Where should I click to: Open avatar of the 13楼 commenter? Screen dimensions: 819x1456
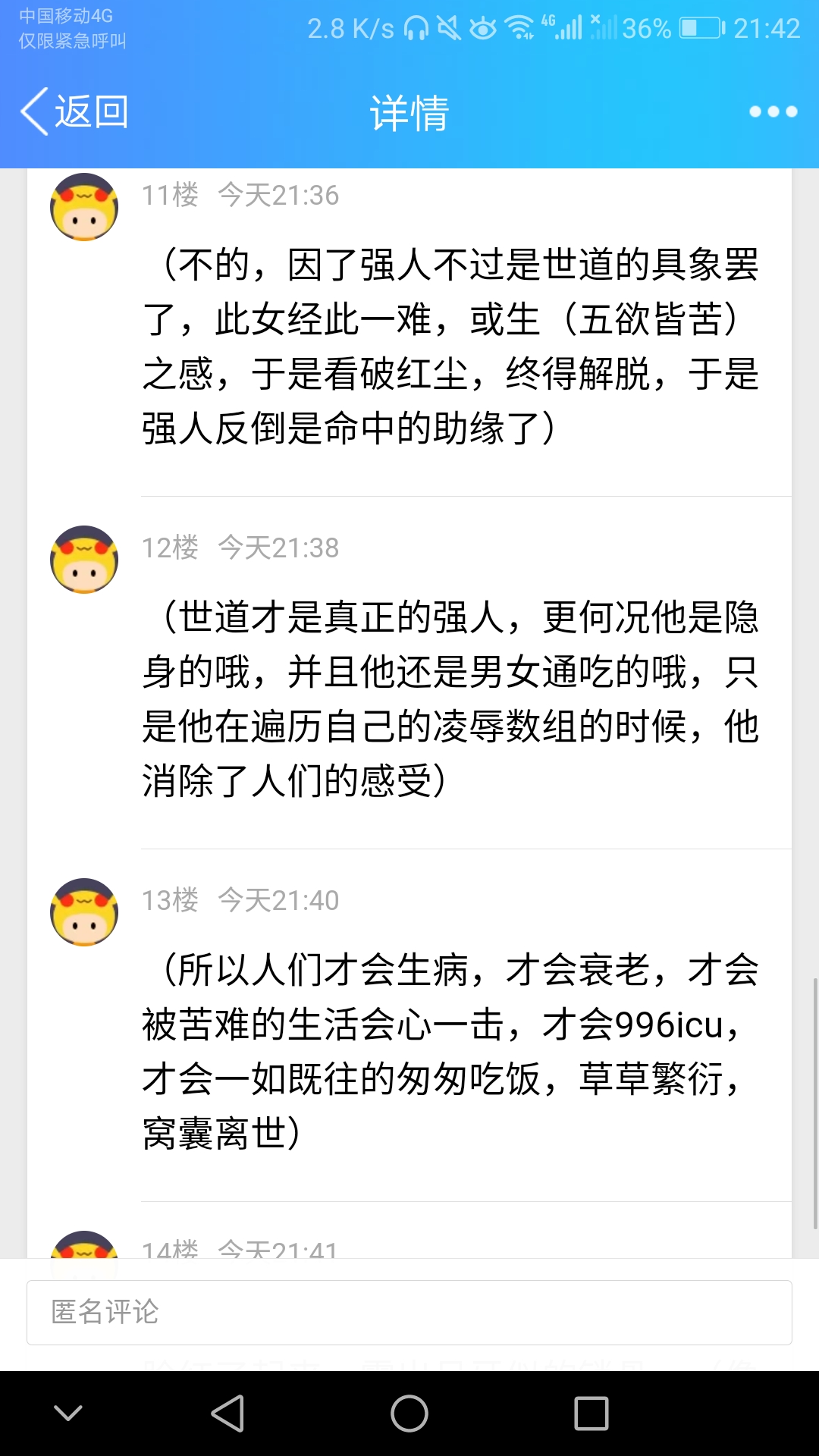(84, 912)
